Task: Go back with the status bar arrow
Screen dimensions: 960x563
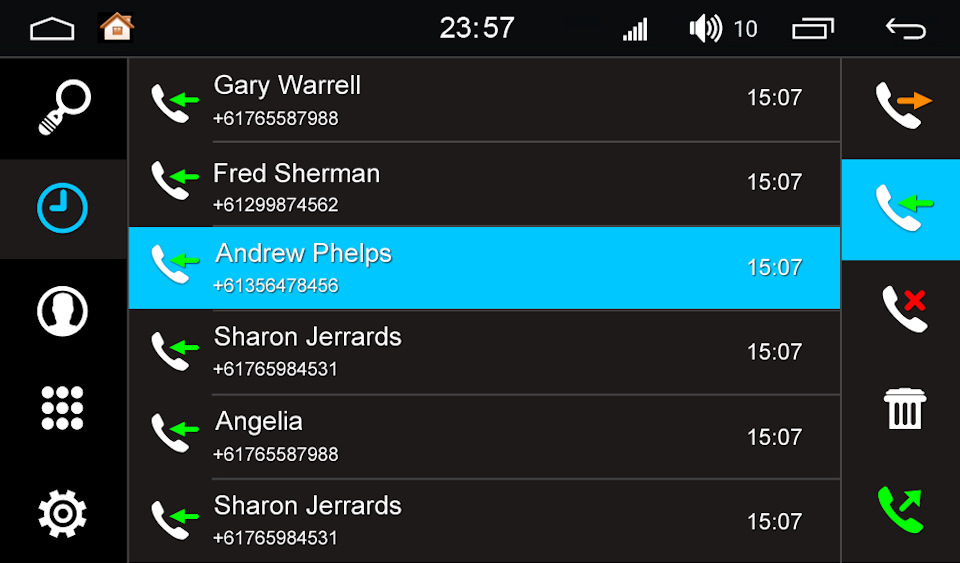Action: [905, 29]
